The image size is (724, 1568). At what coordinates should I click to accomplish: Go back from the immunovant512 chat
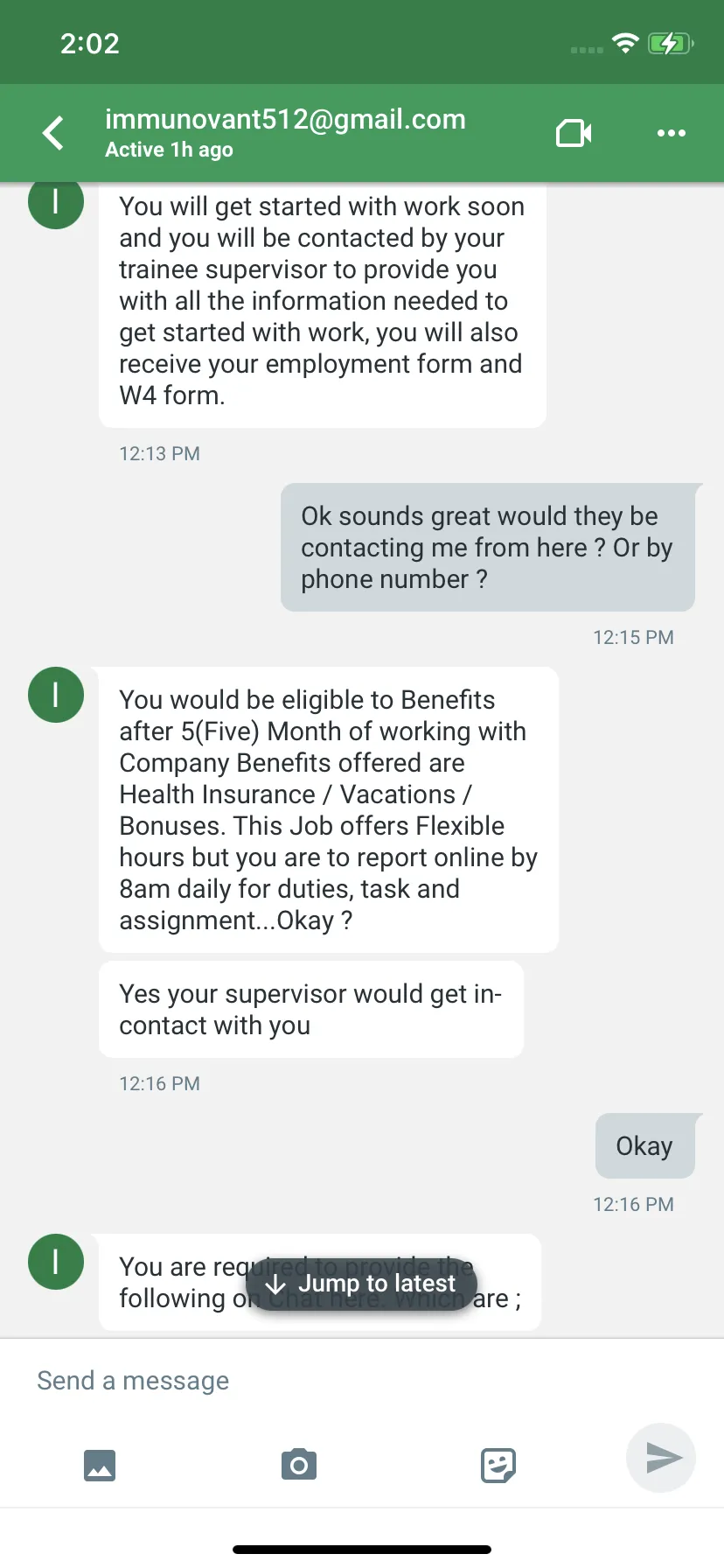(53, 133)
